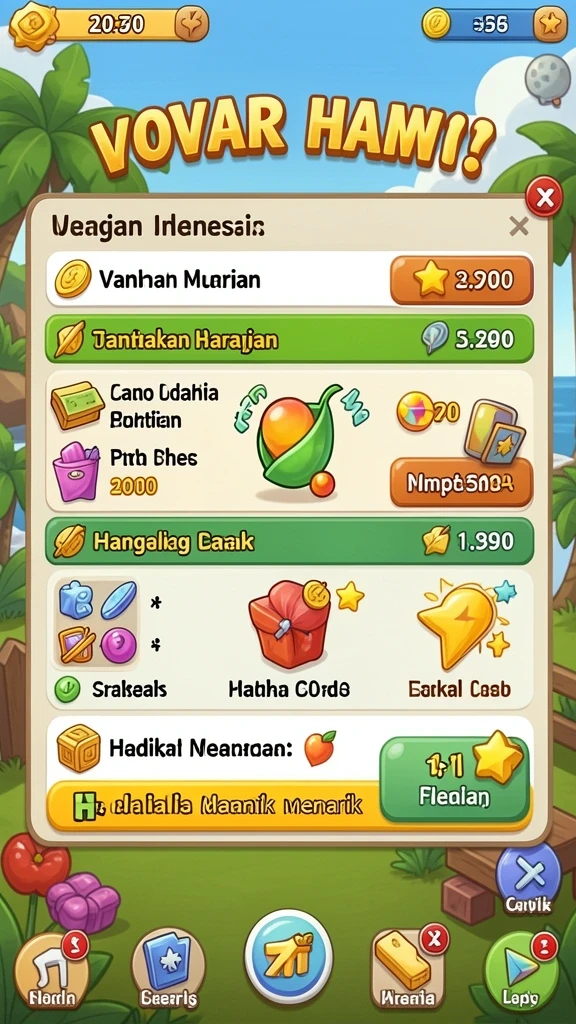Tap the blue Carvik round button
Screen dimensions: 576x1024
point(528,878)
